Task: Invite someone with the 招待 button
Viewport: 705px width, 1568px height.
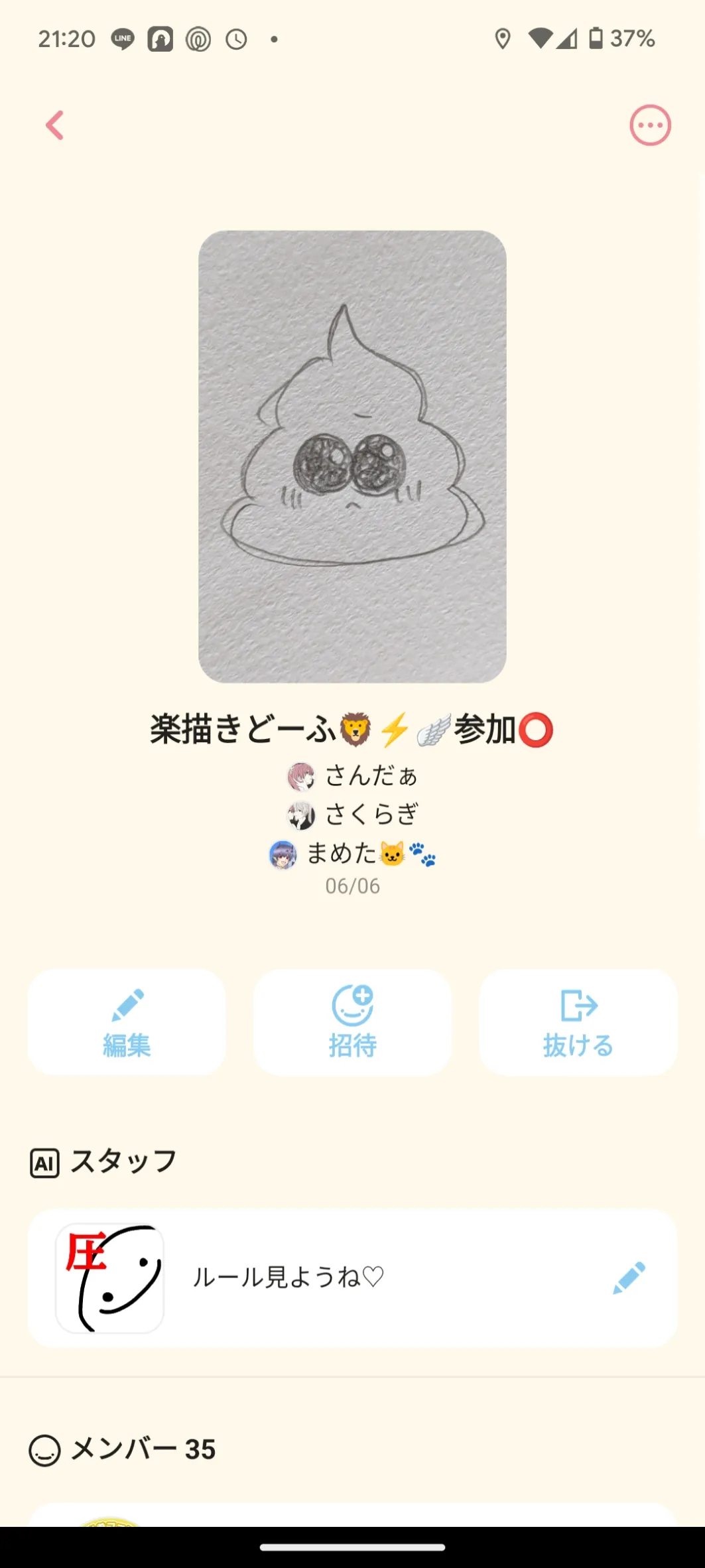Action: click(x=352, y=1022)
